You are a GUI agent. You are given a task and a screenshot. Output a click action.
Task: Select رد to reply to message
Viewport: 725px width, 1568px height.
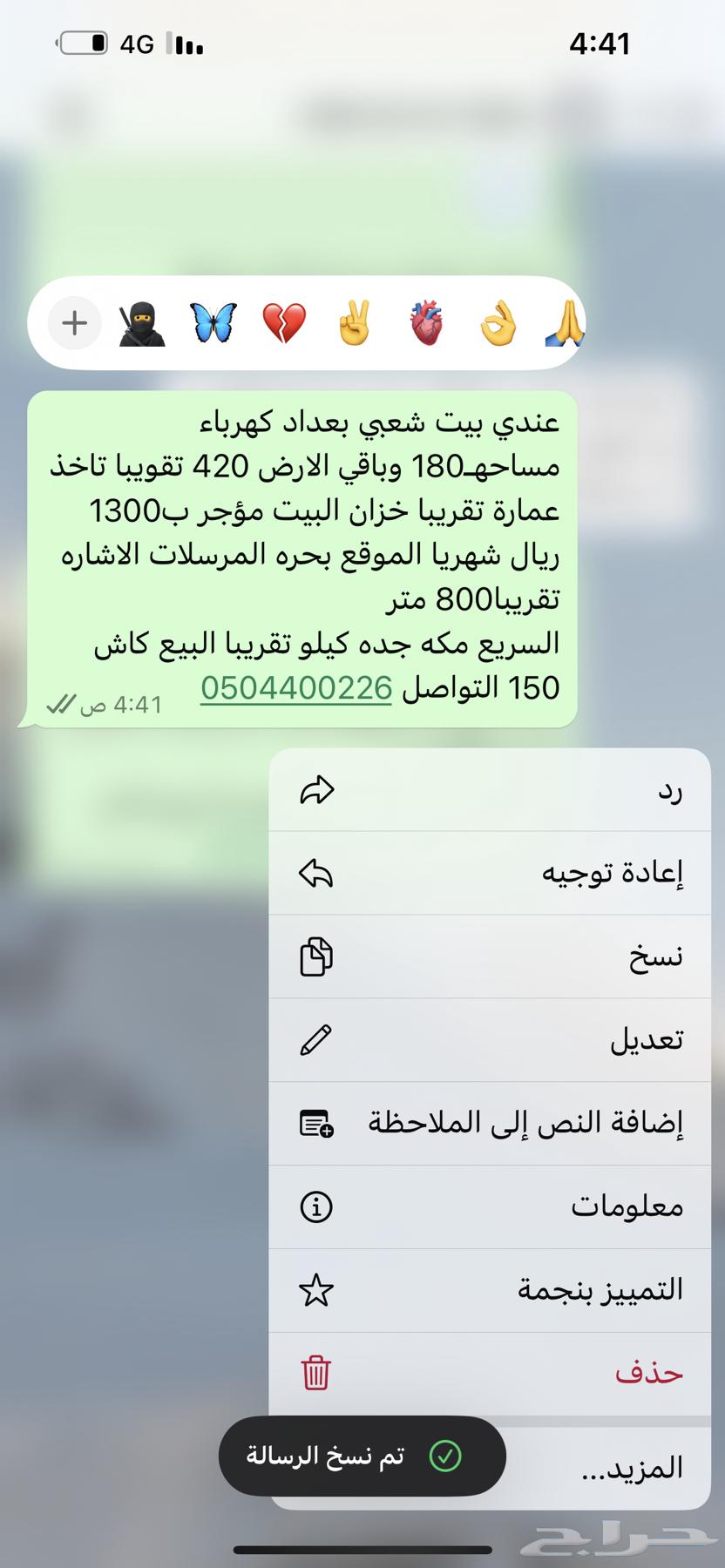[x=490, y=790]
